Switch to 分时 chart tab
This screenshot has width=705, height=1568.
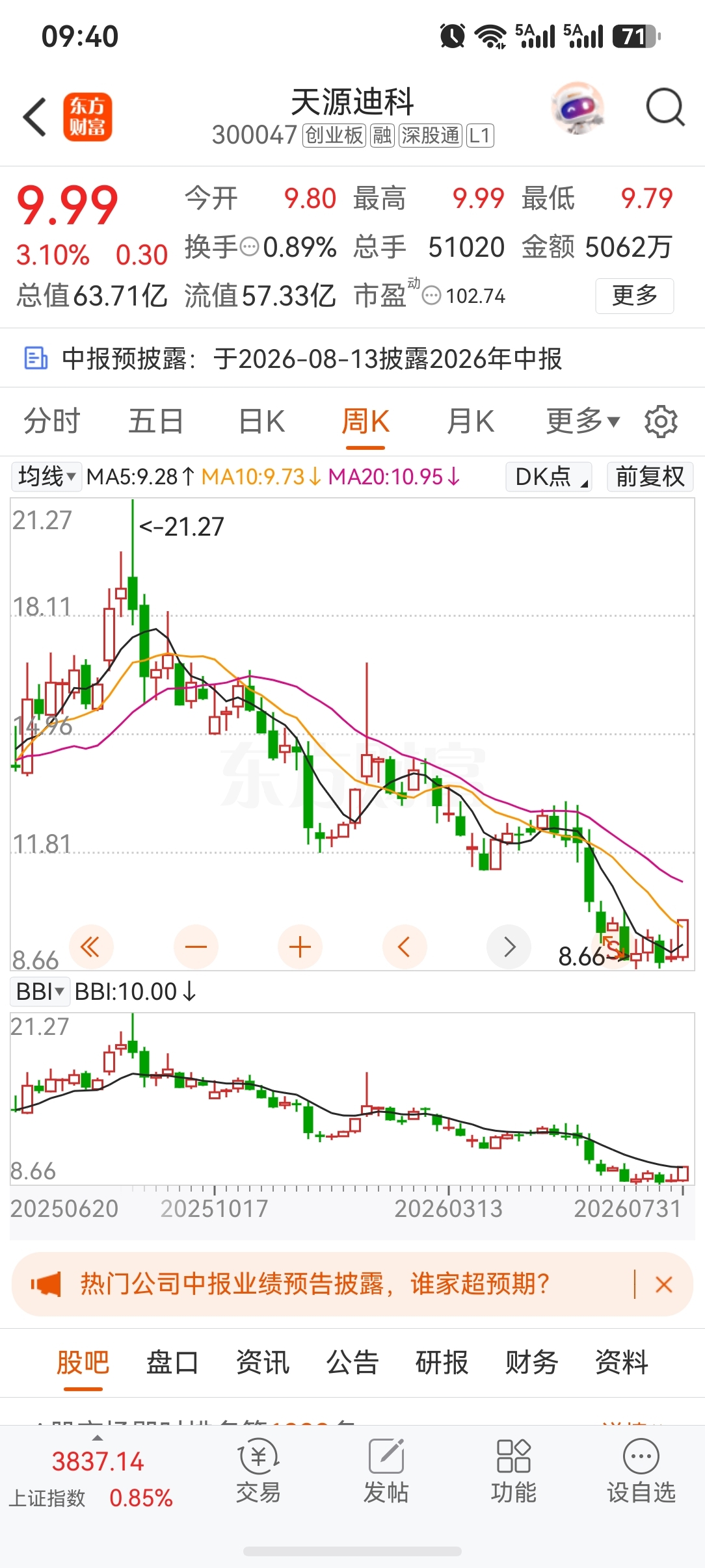tap(52, 421)
